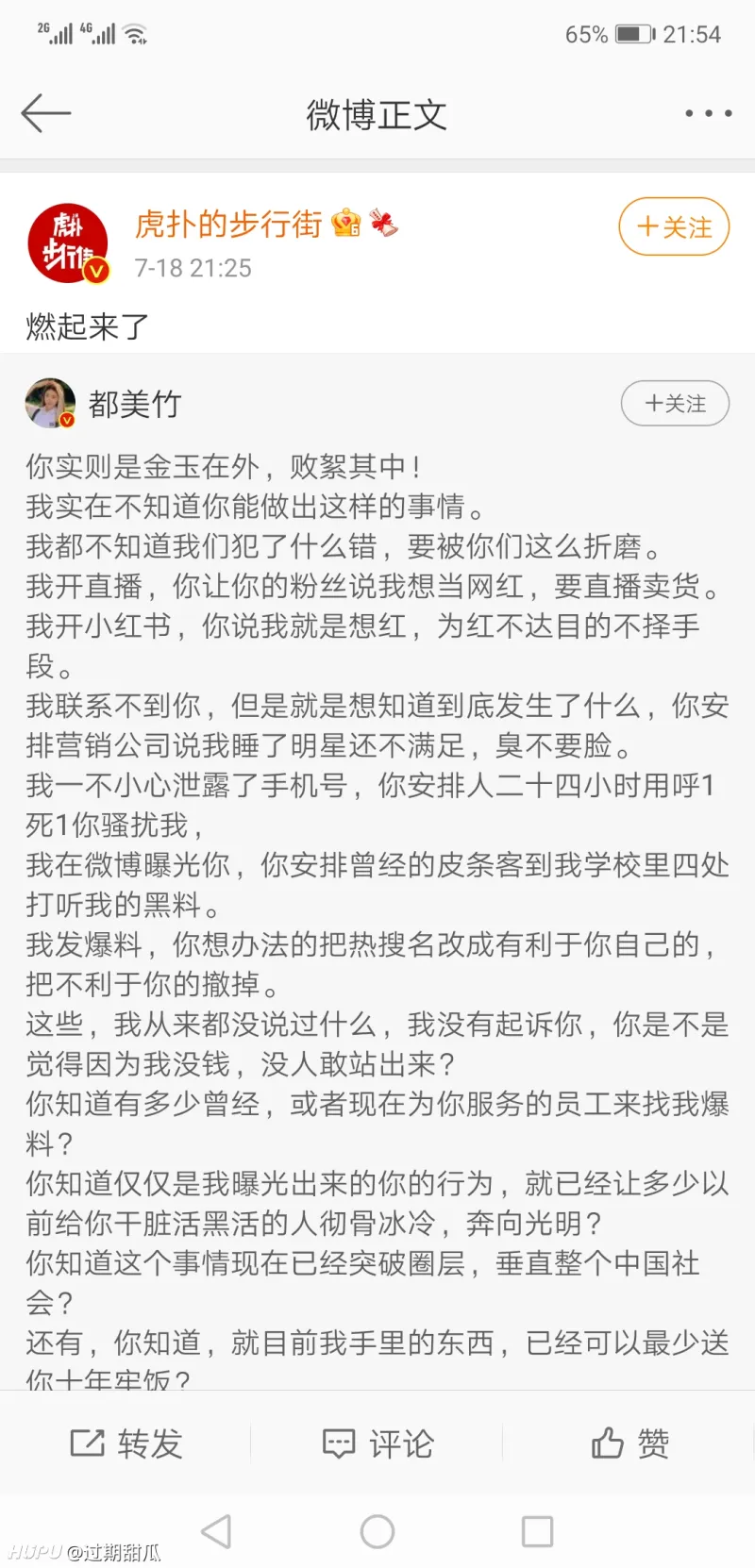The image size is (755, 1568).
Task: View 都美竹's profile avatar
Action: coord(50,404)
